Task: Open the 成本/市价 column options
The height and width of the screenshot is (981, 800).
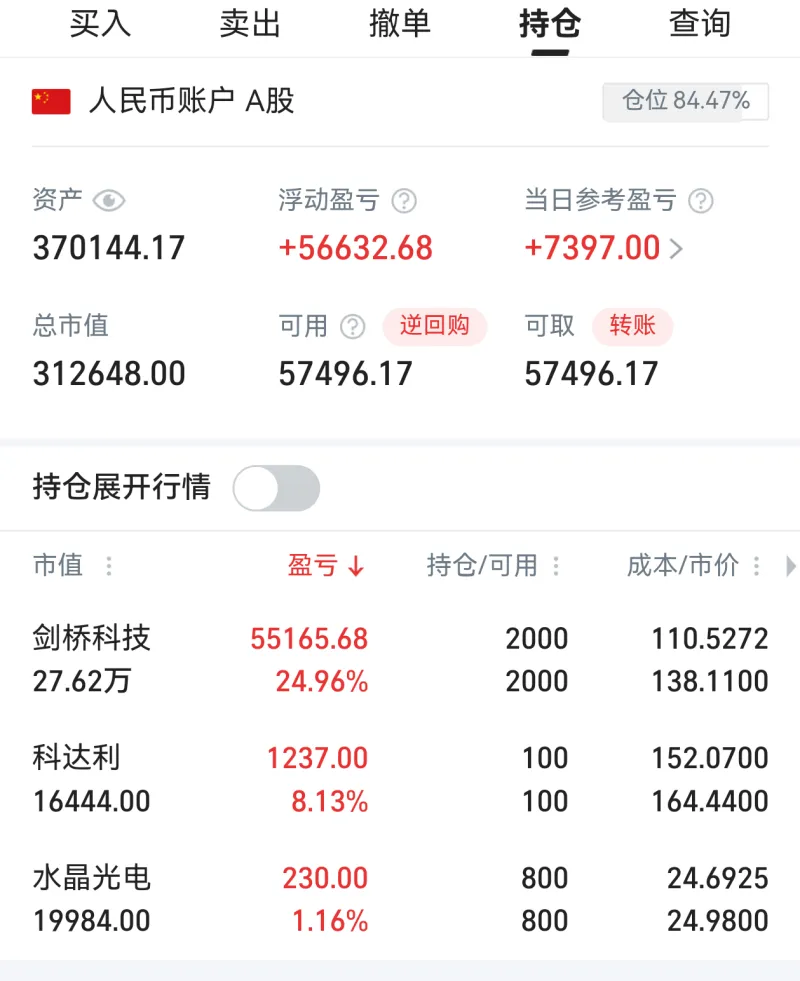Action: click(757, 566)
